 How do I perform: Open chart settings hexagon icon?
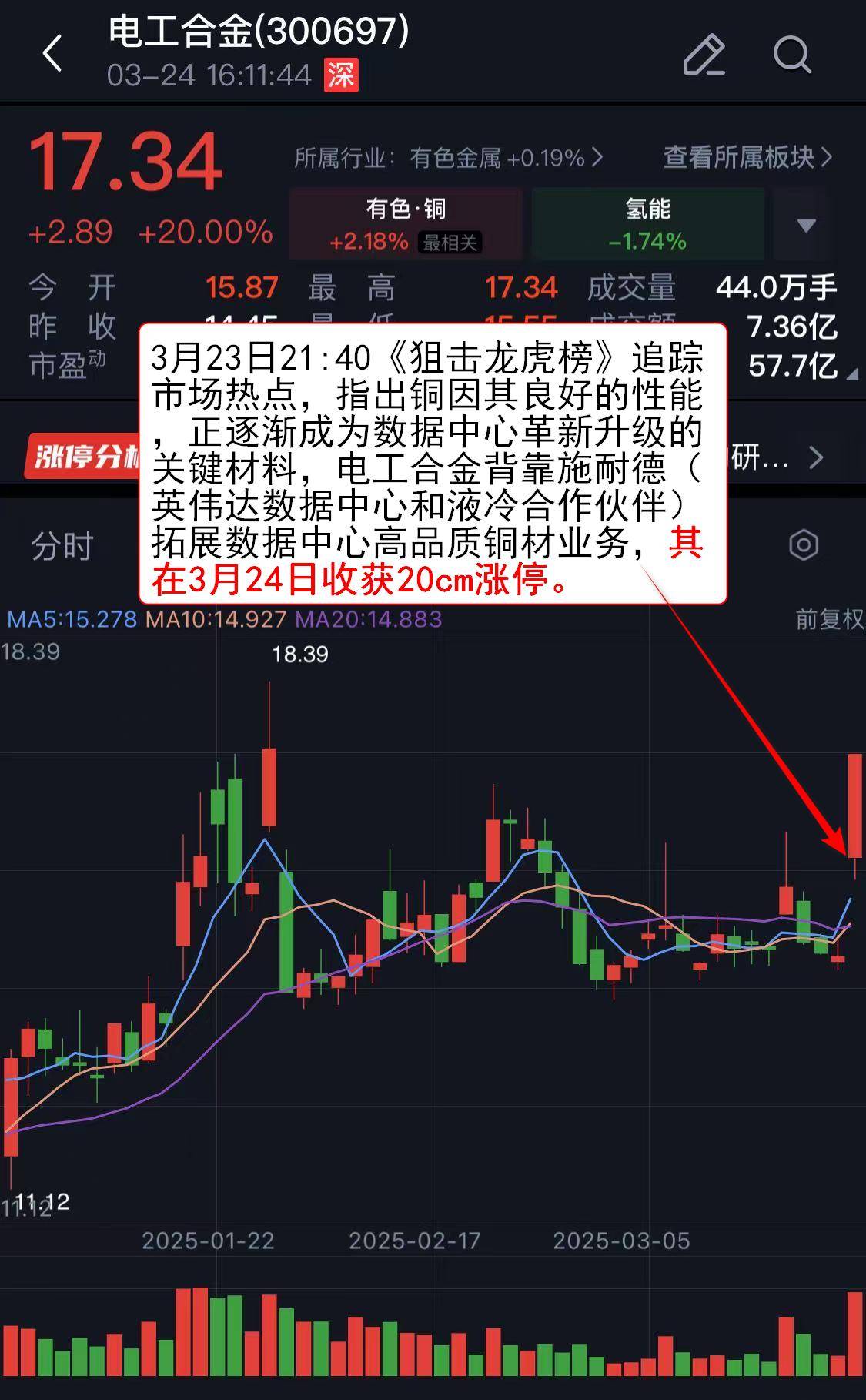804,545
